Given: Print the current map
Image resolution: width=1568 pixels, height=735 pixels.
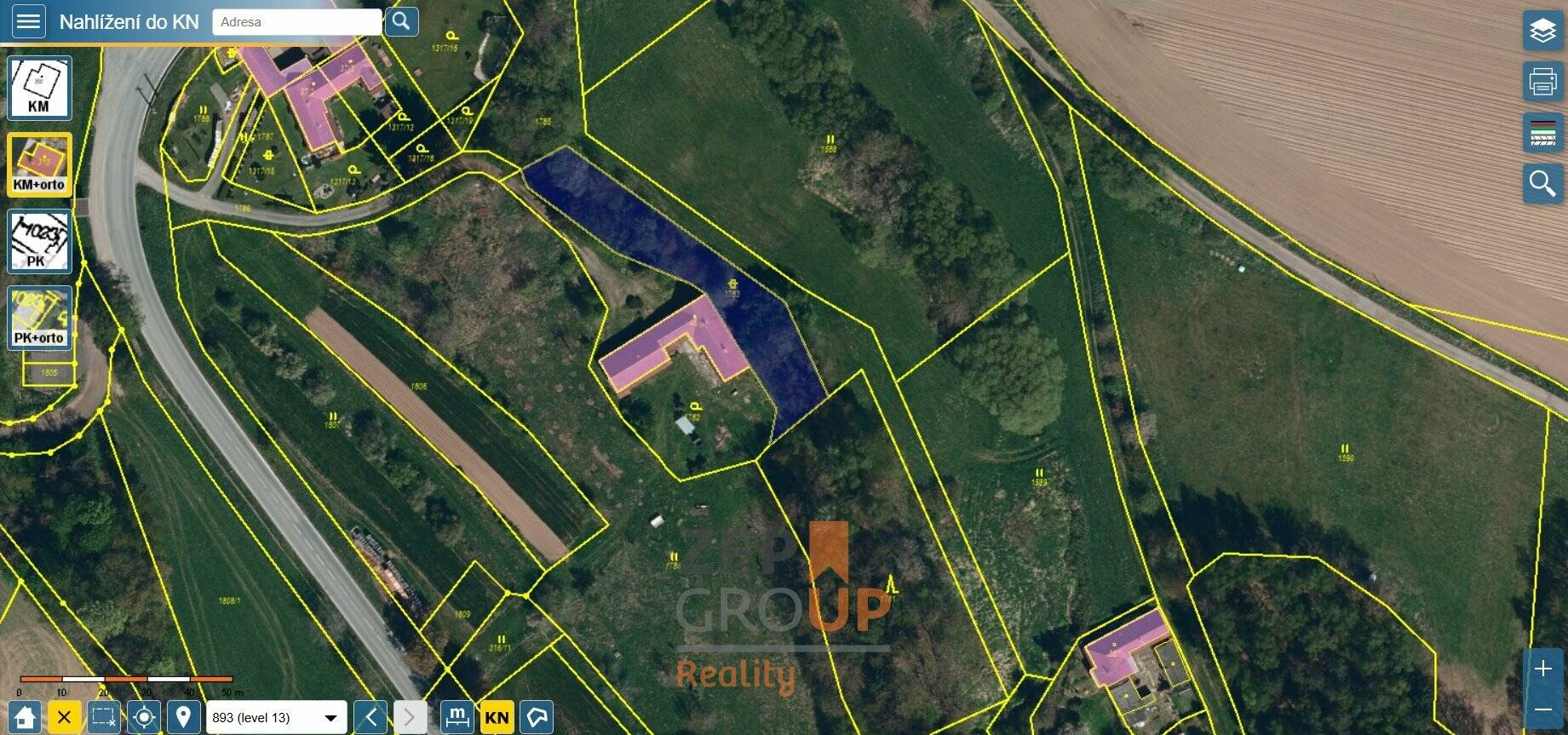Looking at the screenshot, I should click(1542, 83).
